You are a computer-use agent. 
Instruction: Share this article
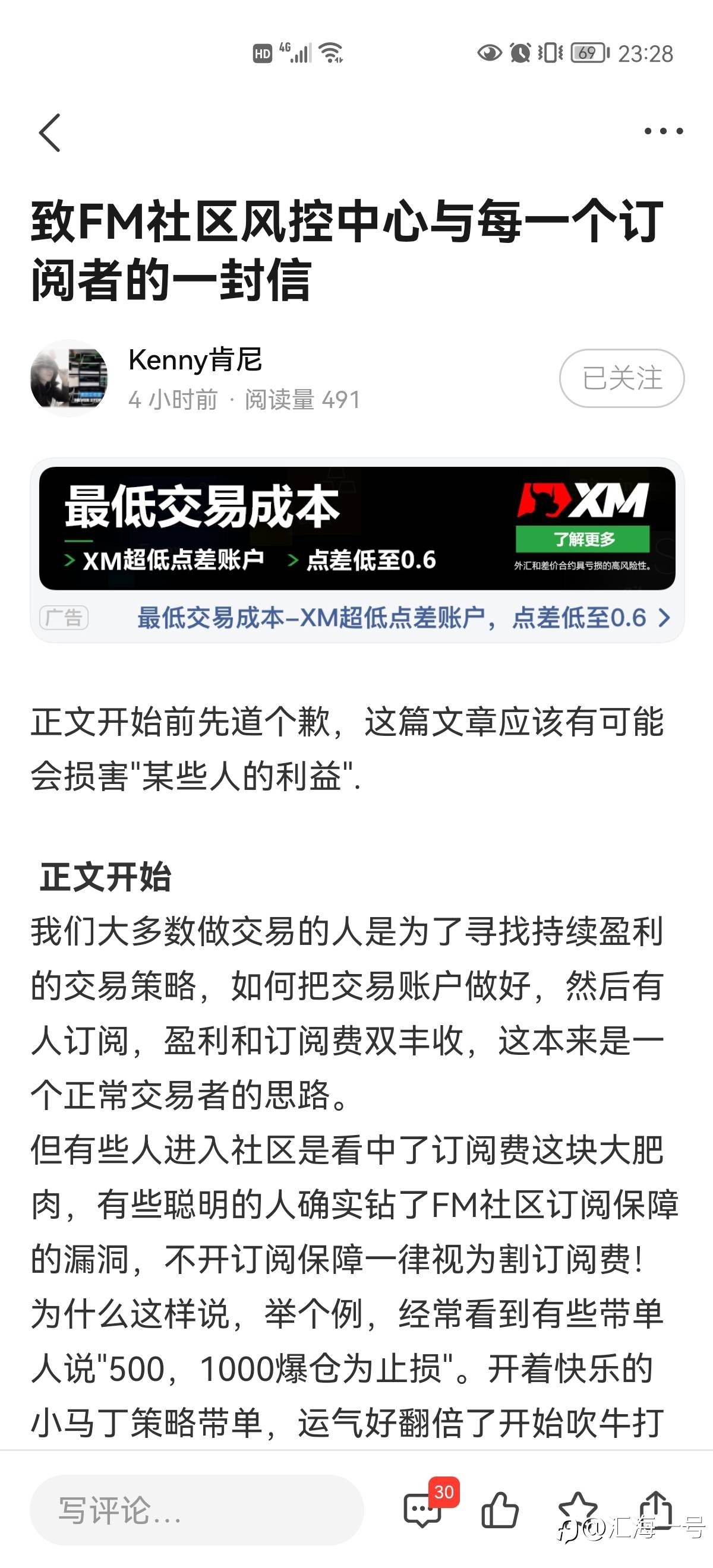tap(656, 1509)
